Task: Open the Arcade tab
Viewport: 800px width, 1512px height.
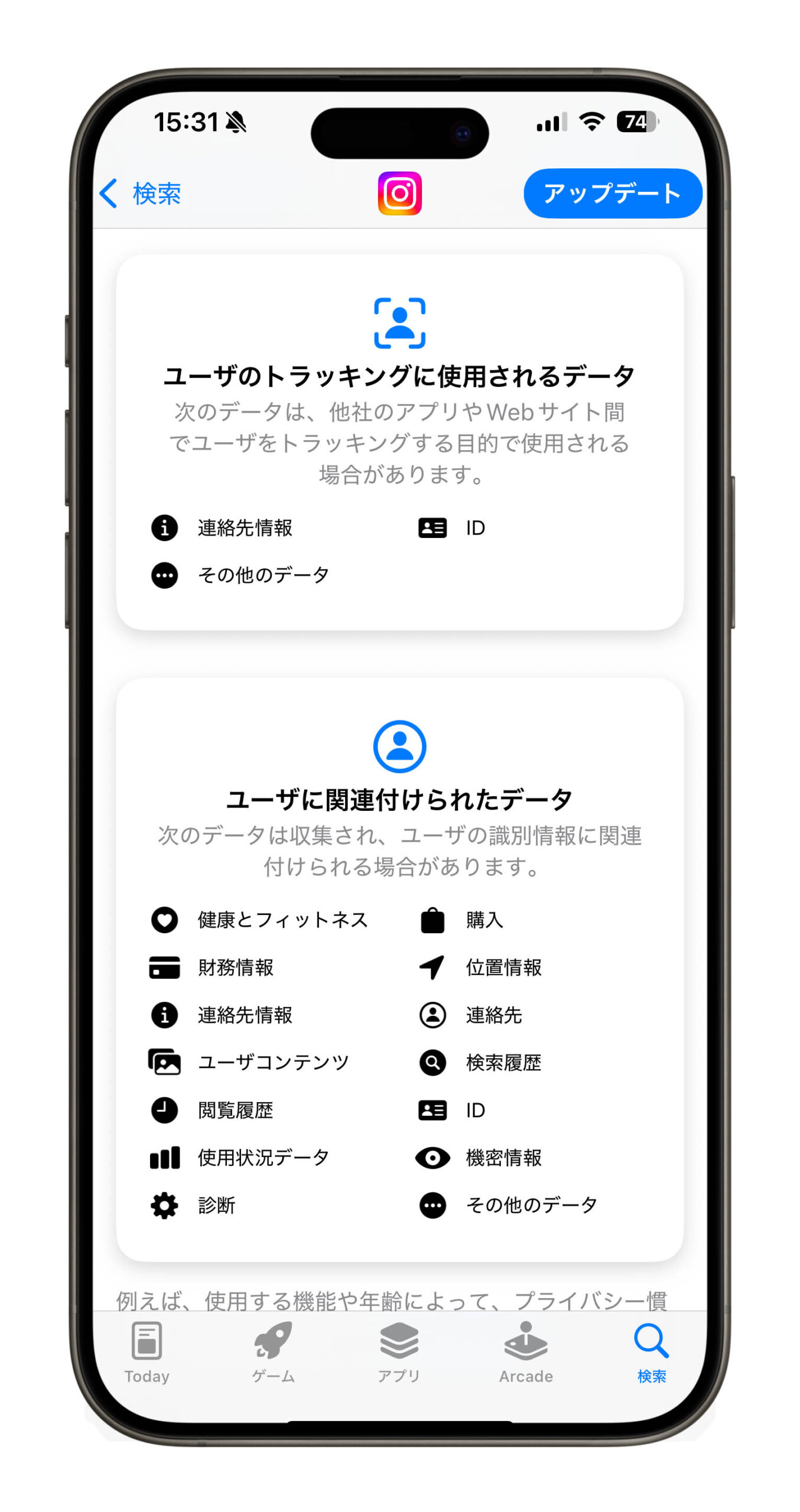Action: pos(526,1351)
